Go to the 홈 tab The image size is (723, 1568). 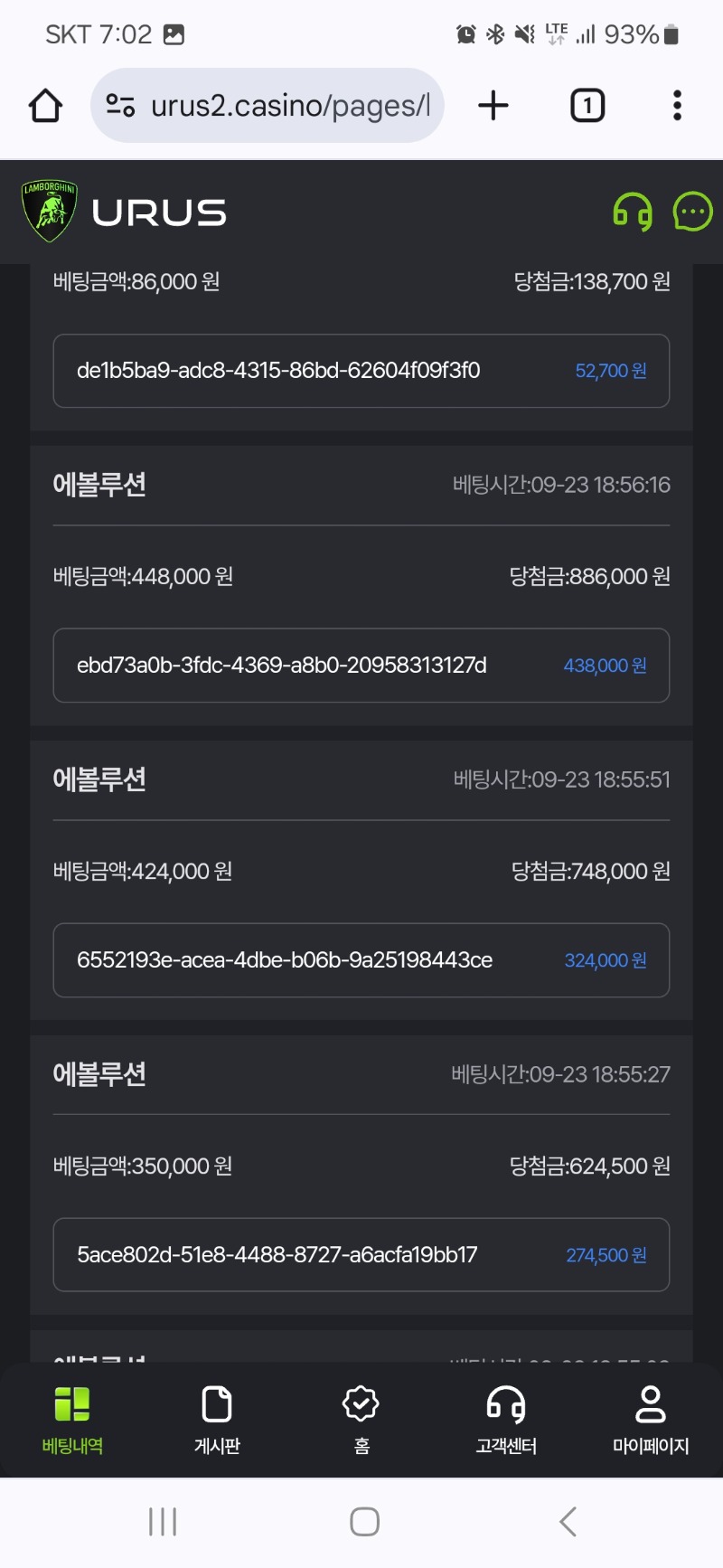point(361,1420)
